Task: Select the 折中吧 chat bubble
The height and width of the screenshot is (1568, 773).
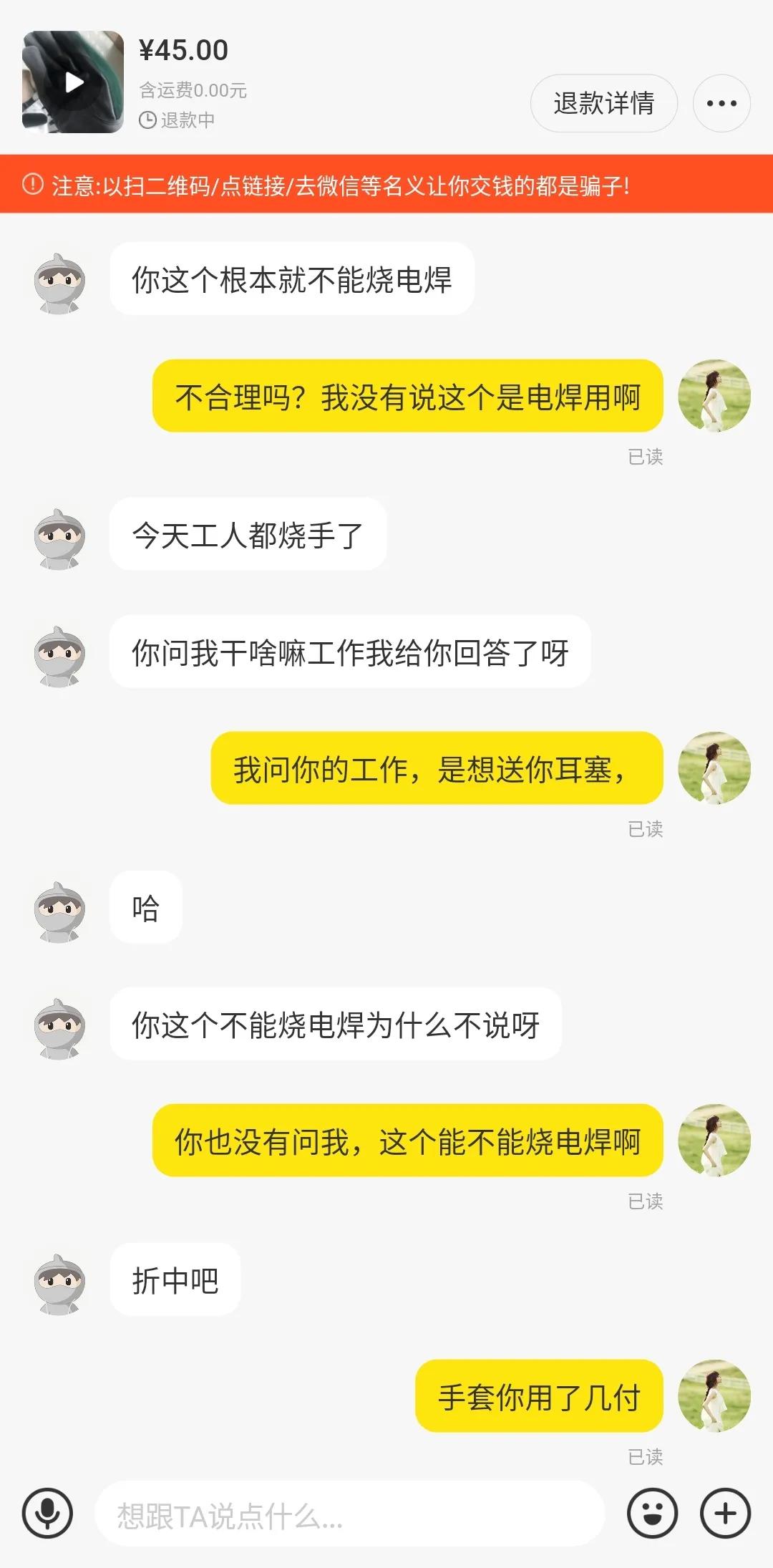Action: point(175,1281)
